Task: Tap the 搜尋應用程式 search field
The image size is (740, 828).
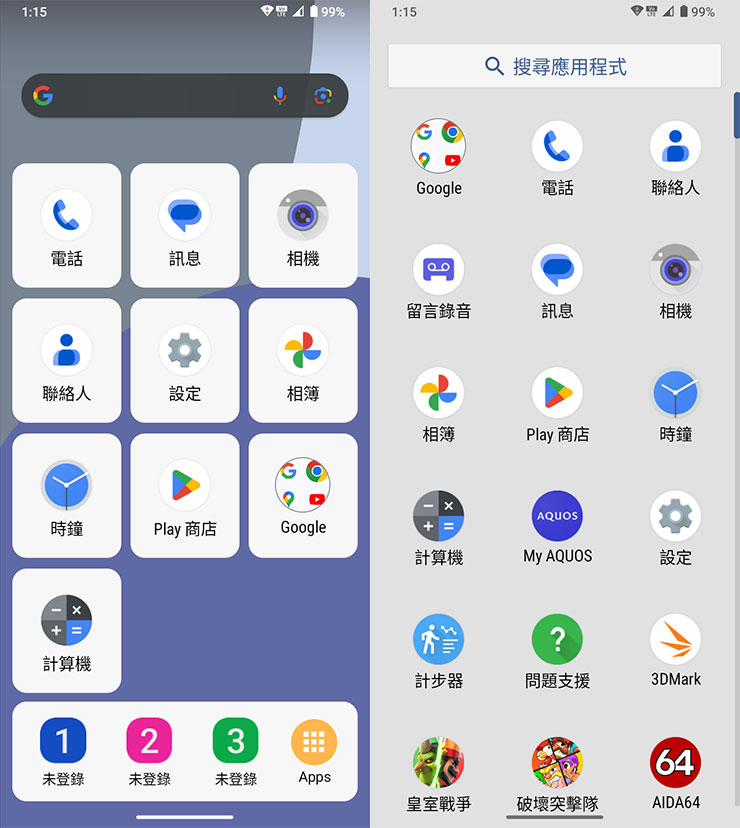Action: pyautogui.click(x=554, y=66)
